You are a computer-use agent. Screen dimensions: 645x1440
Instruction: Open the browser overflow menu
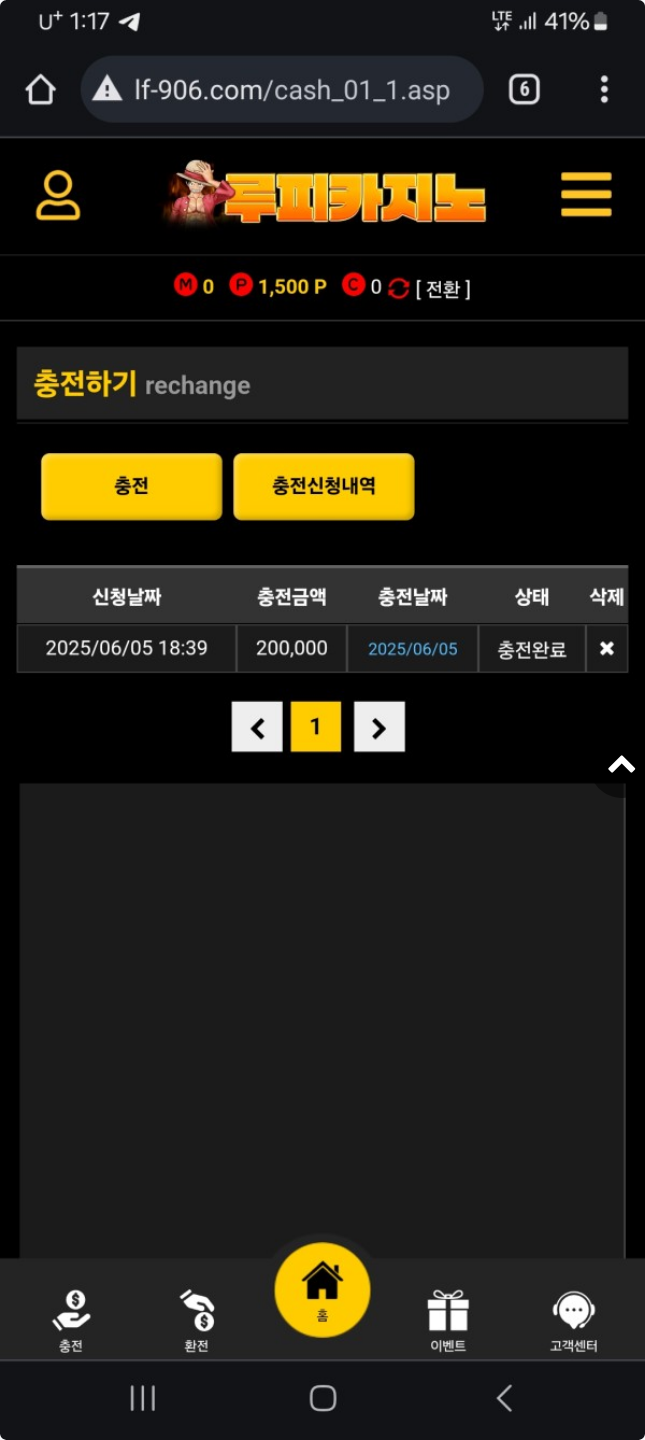[604, 90]
